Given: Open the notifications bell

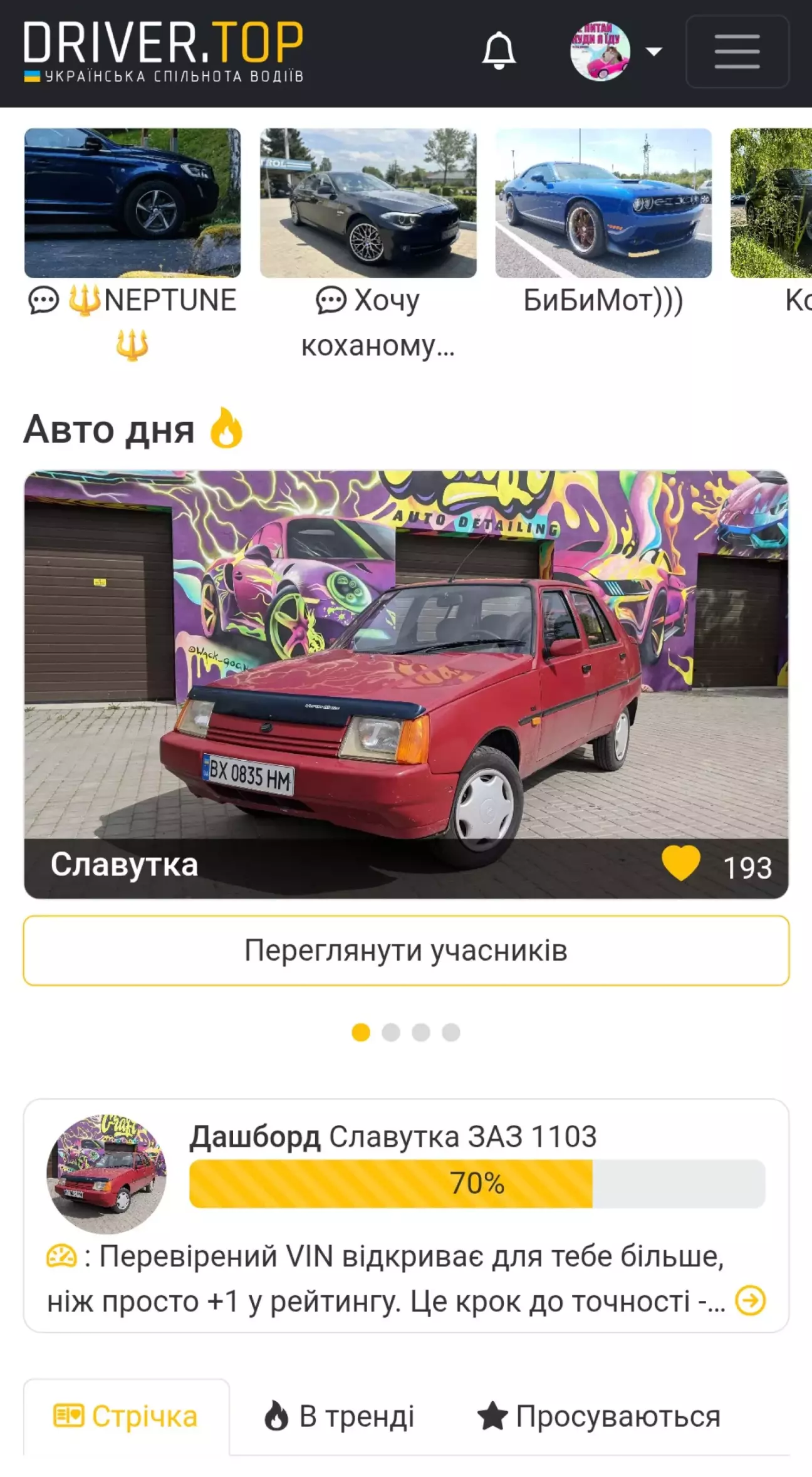Looking at the screenshot, I should (x=499, y=51).
